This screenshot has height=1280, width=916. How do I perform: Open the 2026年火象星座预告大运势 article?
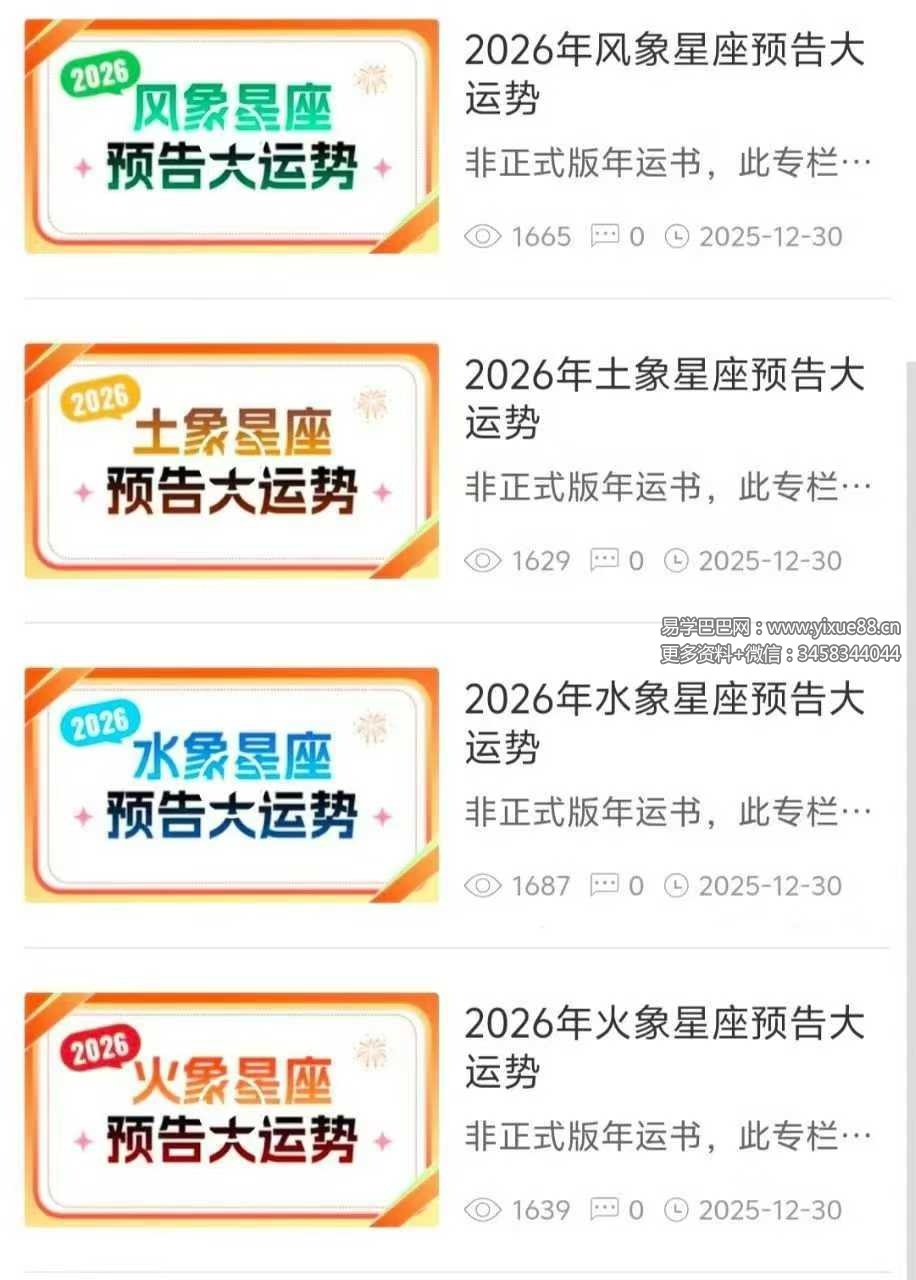coord(664,1047)
